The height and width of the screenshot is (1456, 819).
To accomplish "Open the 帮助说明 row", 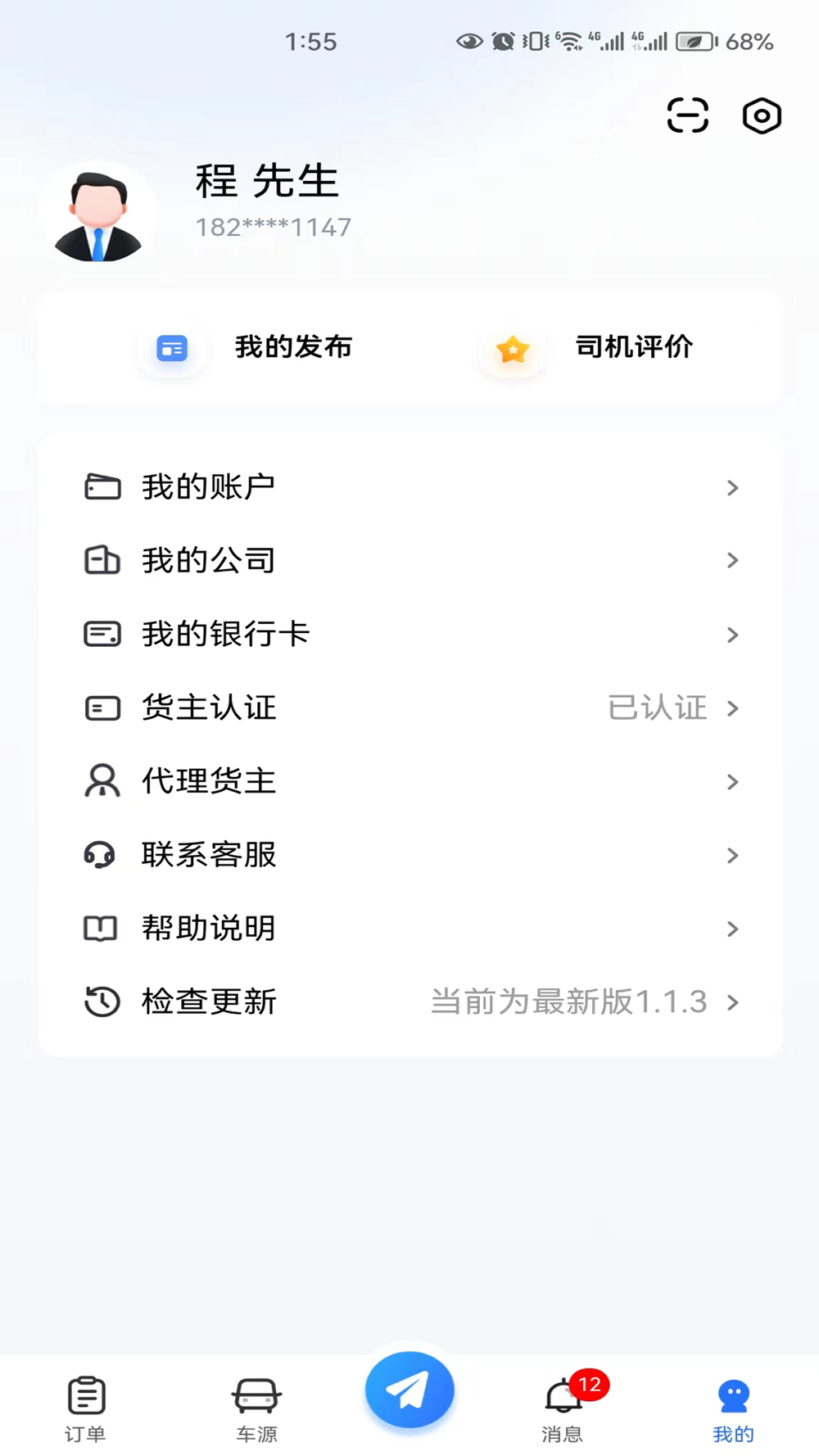I will pos(410,929).
